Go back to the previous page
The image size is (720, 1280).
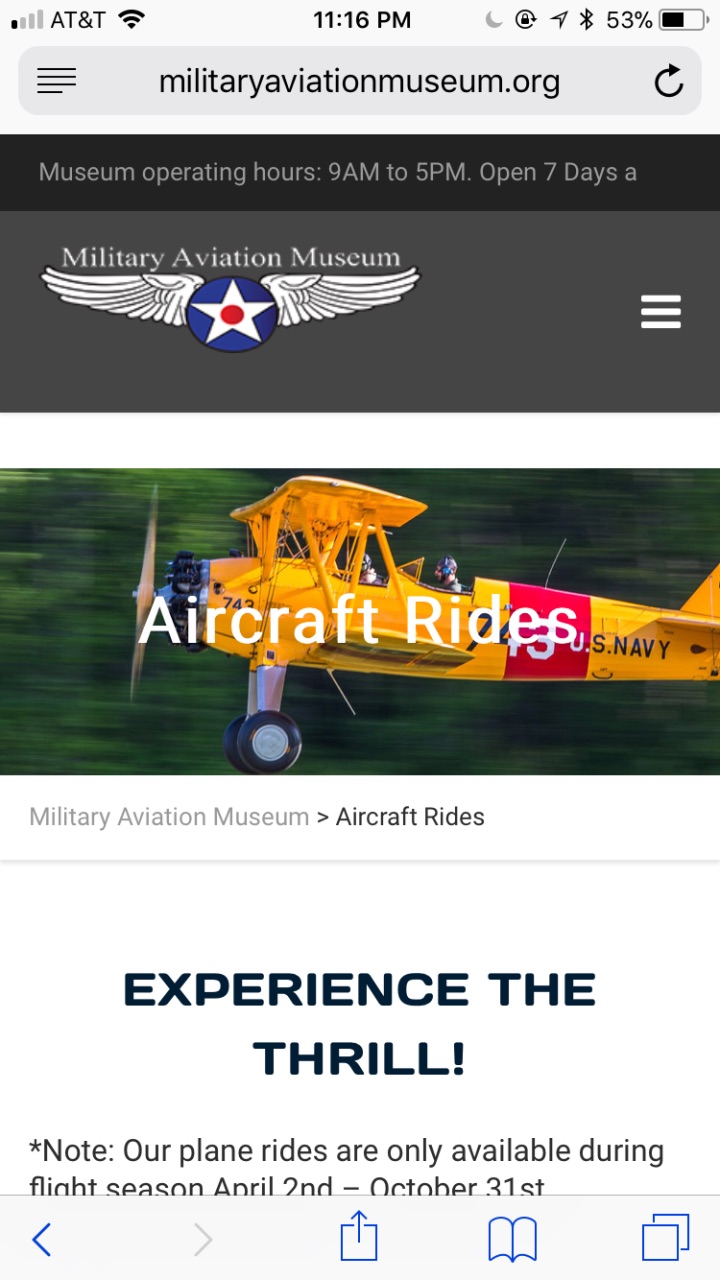(41, 1240)
